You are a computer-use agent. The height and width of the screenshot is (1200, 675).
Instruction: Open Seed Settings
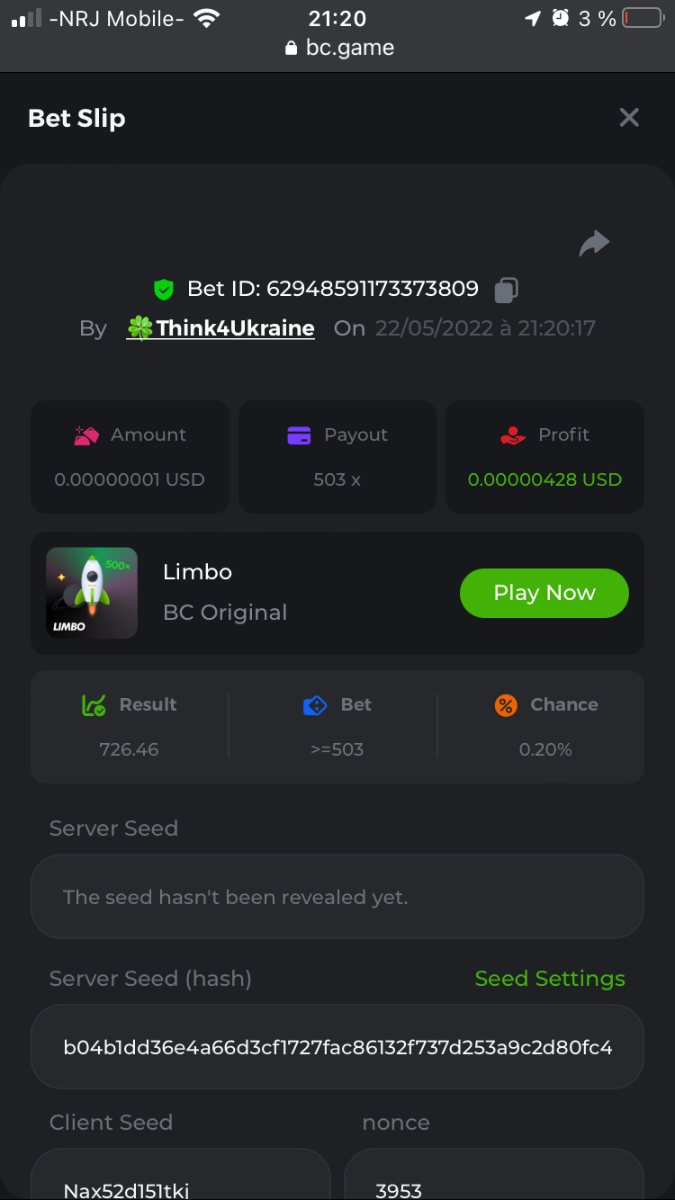click(549, 978)
